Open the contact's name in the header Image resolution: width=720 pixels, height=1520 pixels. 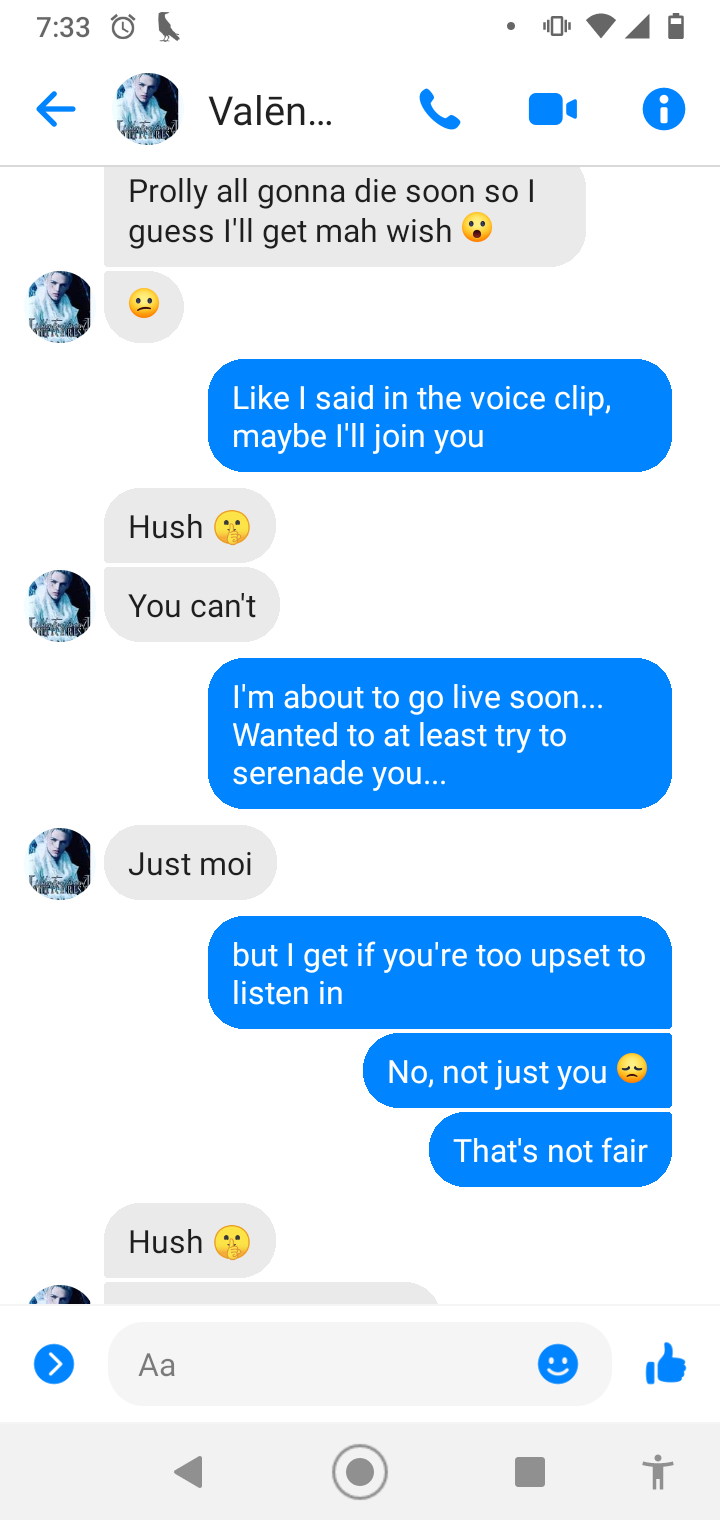click(x=270, y=110)
